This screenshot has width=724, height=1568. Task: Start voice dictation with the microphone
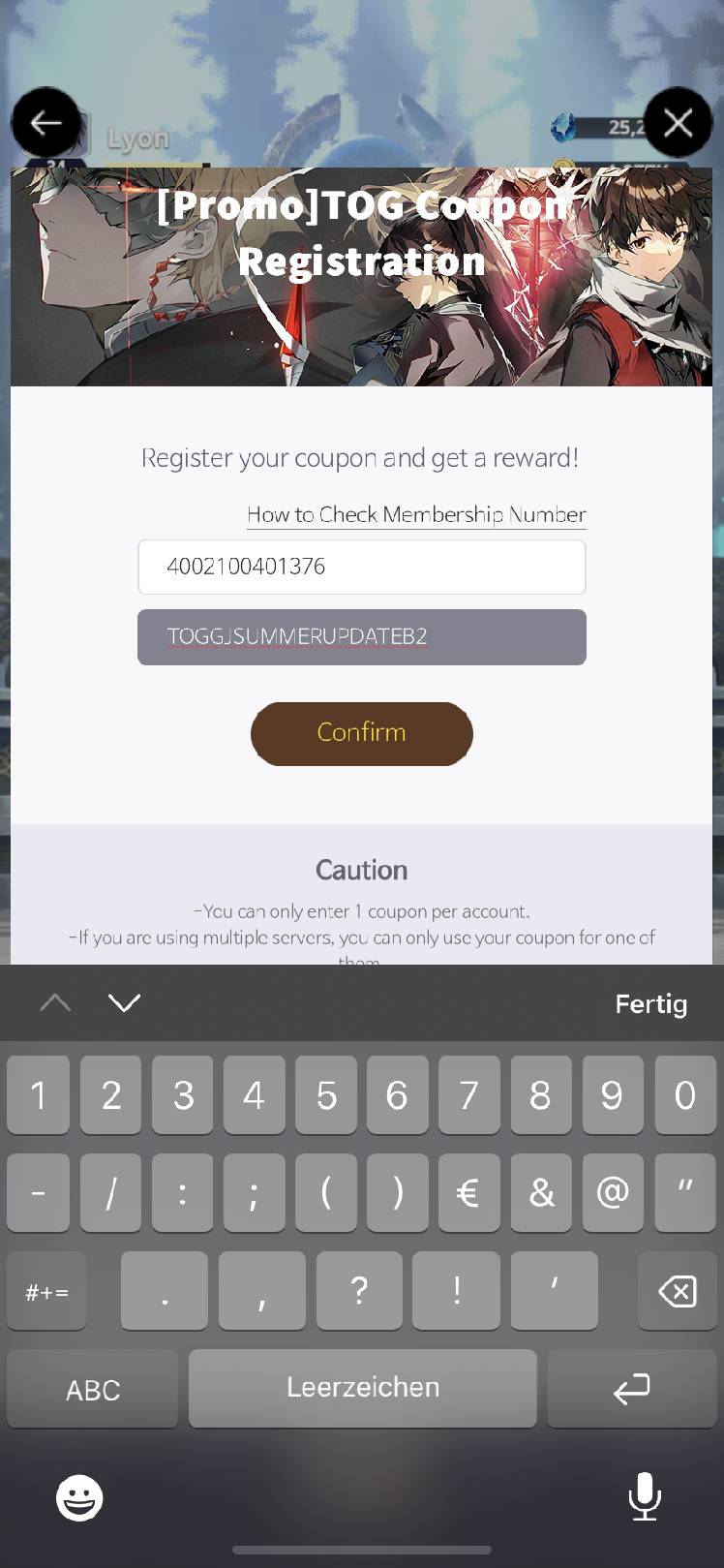pyautogui.click(x=644, y=1498)
